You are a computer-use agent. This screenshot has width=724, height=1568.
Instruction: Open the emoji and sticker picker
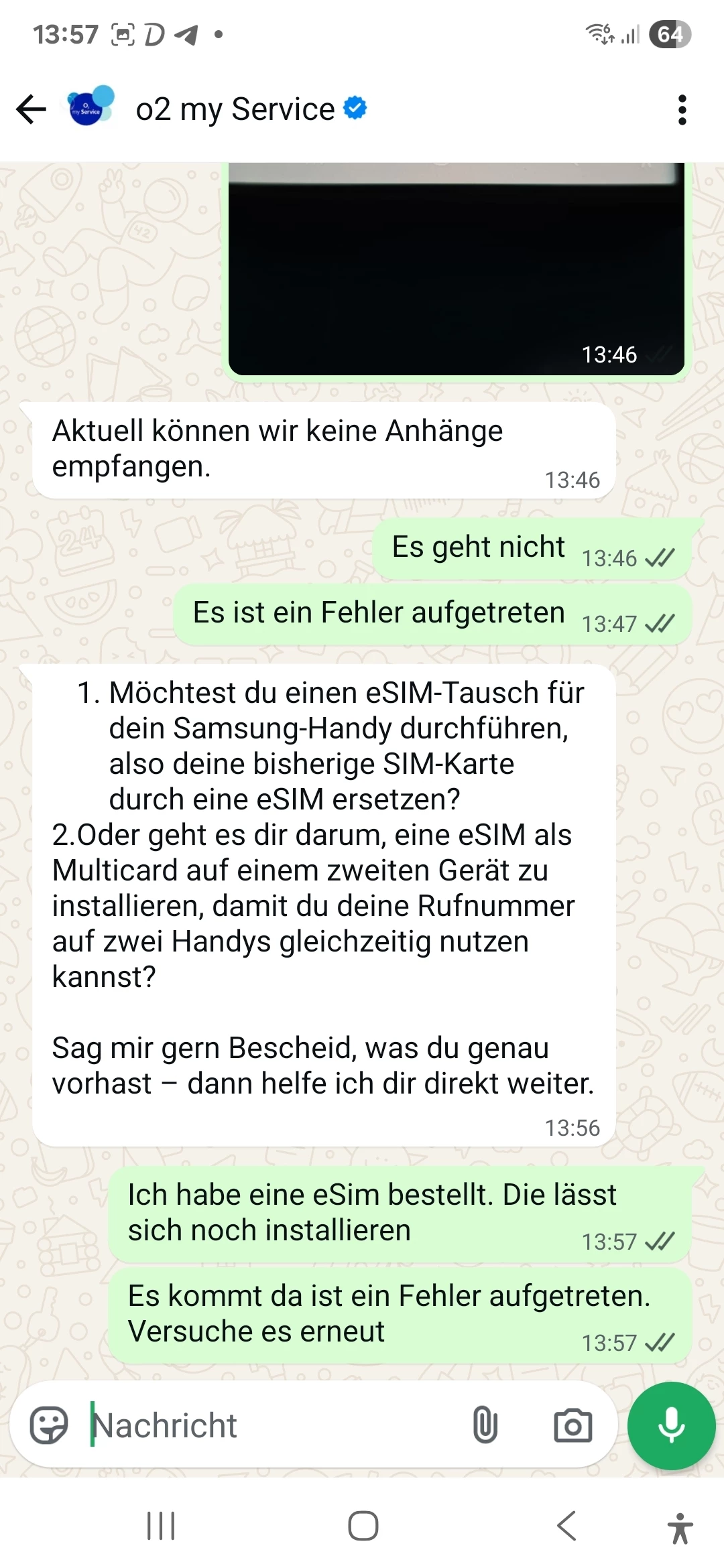click(49, 1425)
